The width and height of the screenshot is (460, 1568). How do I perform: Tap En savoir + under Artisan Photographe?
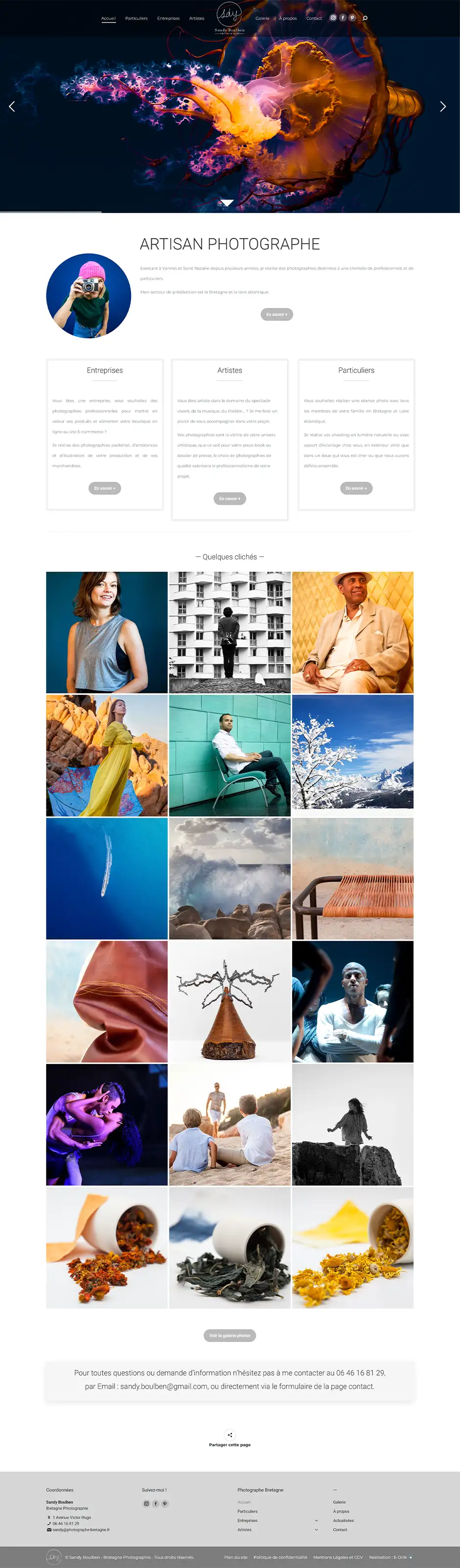277,314
